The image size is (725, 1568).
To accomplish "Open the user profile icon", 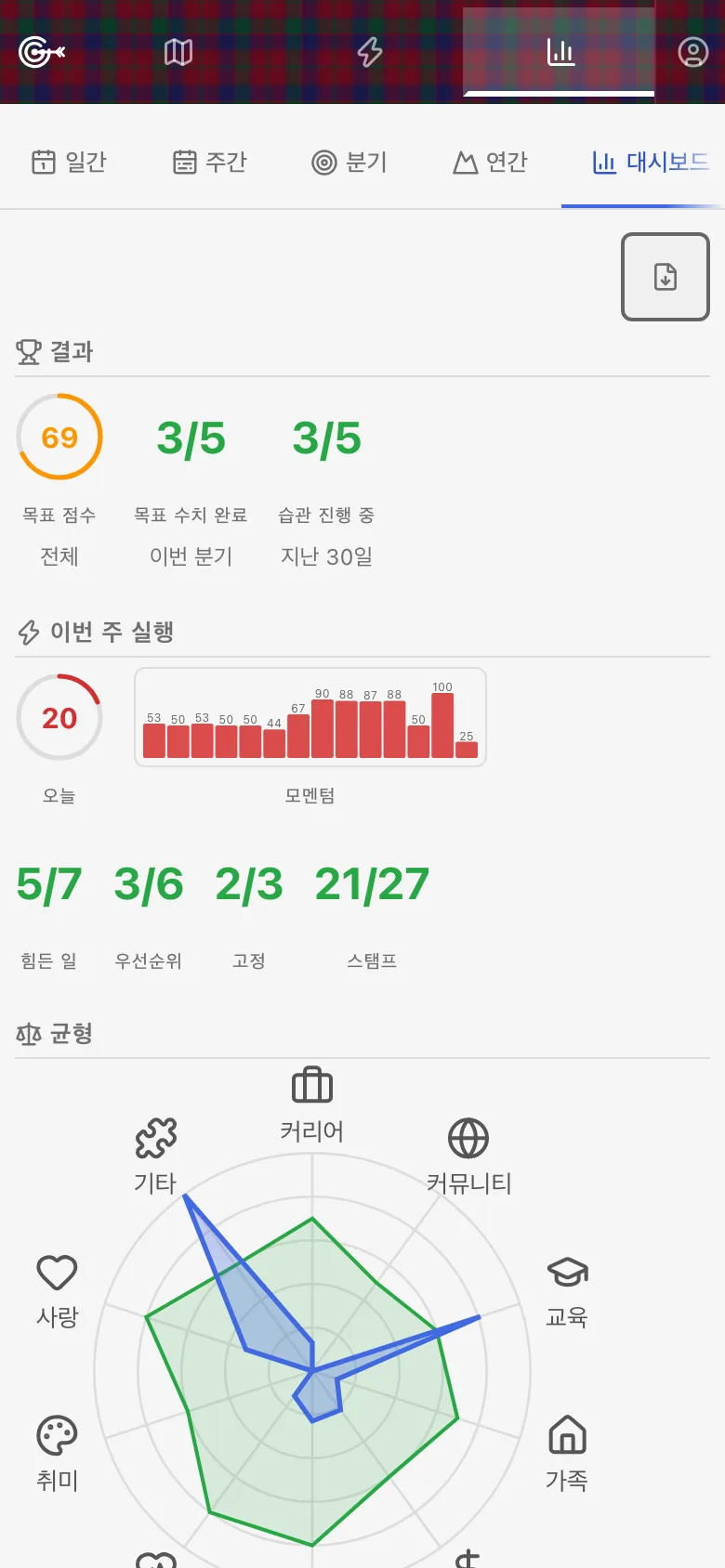I will click(692, 52).
